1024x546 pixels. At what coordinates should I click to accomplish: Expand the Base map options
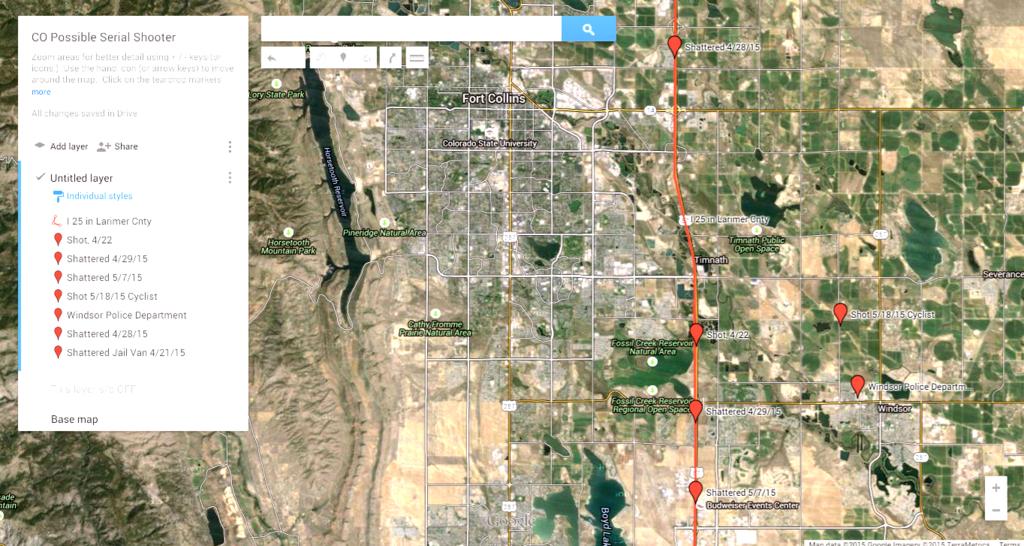(75, 419)
